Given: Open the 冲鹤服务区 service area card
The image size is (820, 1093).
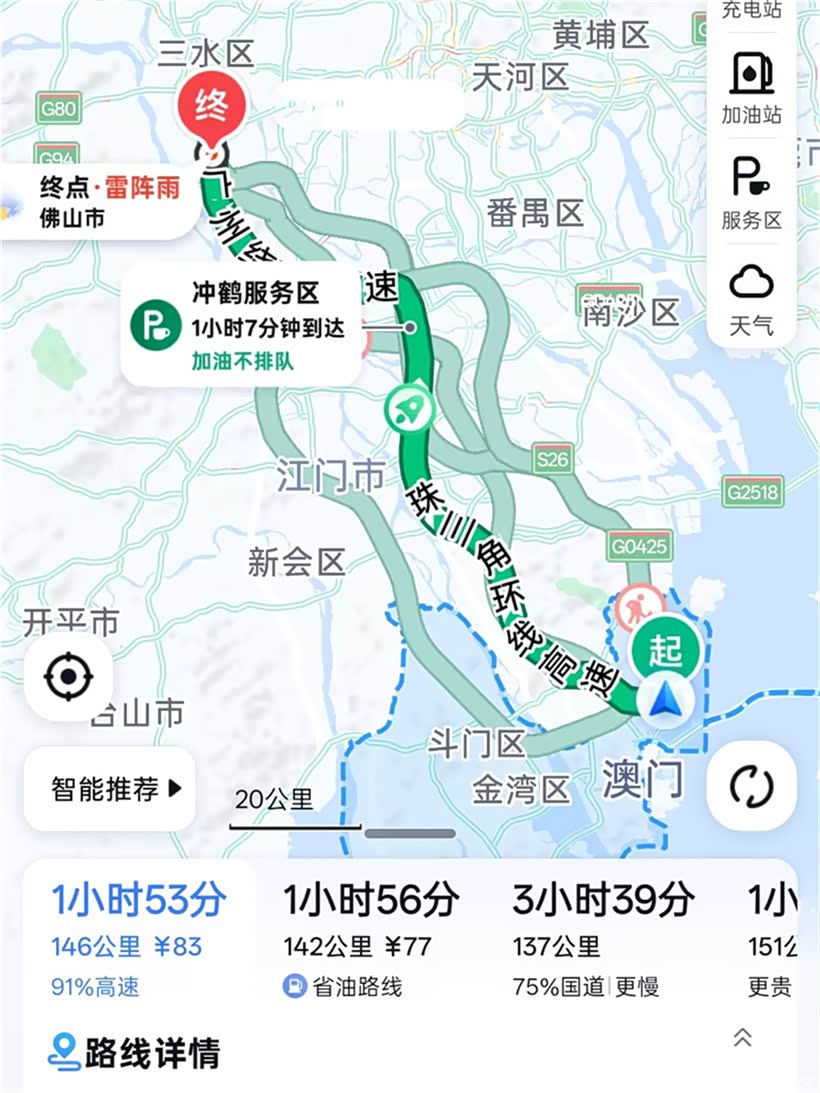Looking at the screenshot, I should pyautogui.click(x=241, y=325).
